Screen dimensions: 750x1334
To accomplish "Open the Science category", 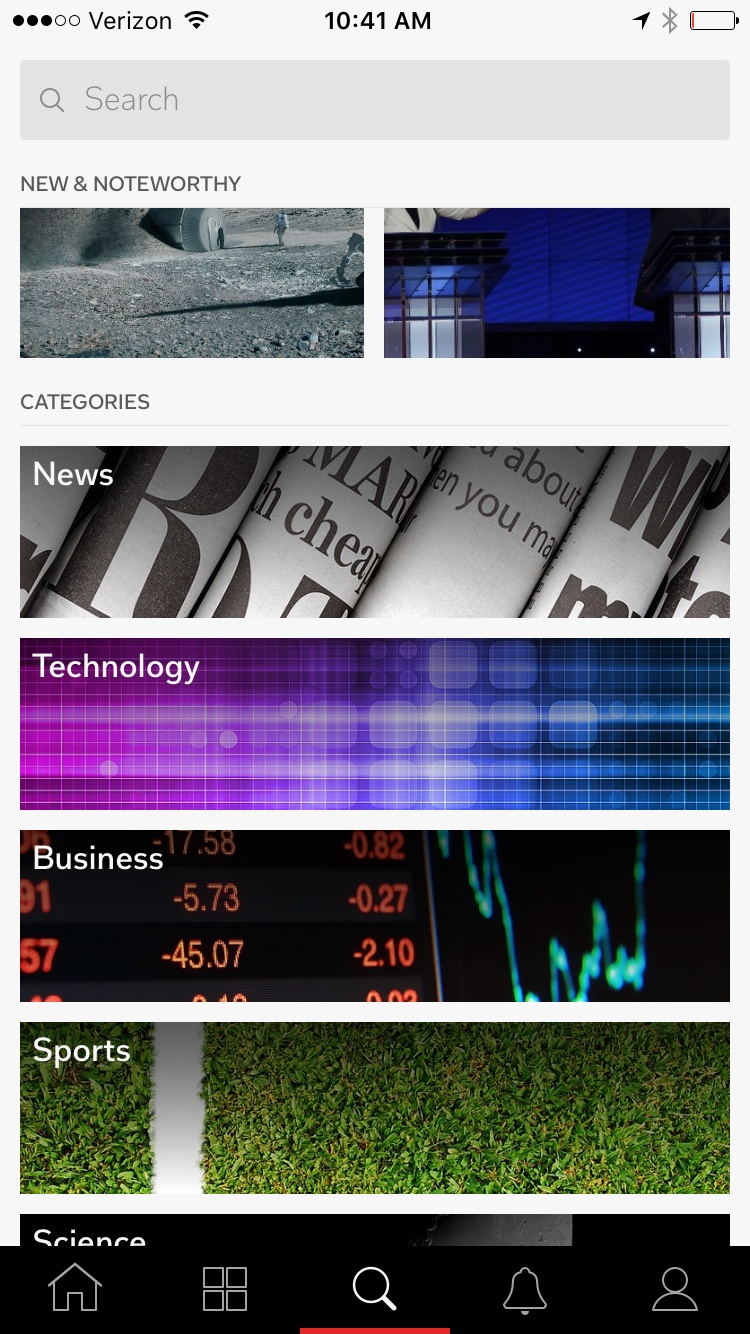I will pyautogui.click(x=375, y=1231).
